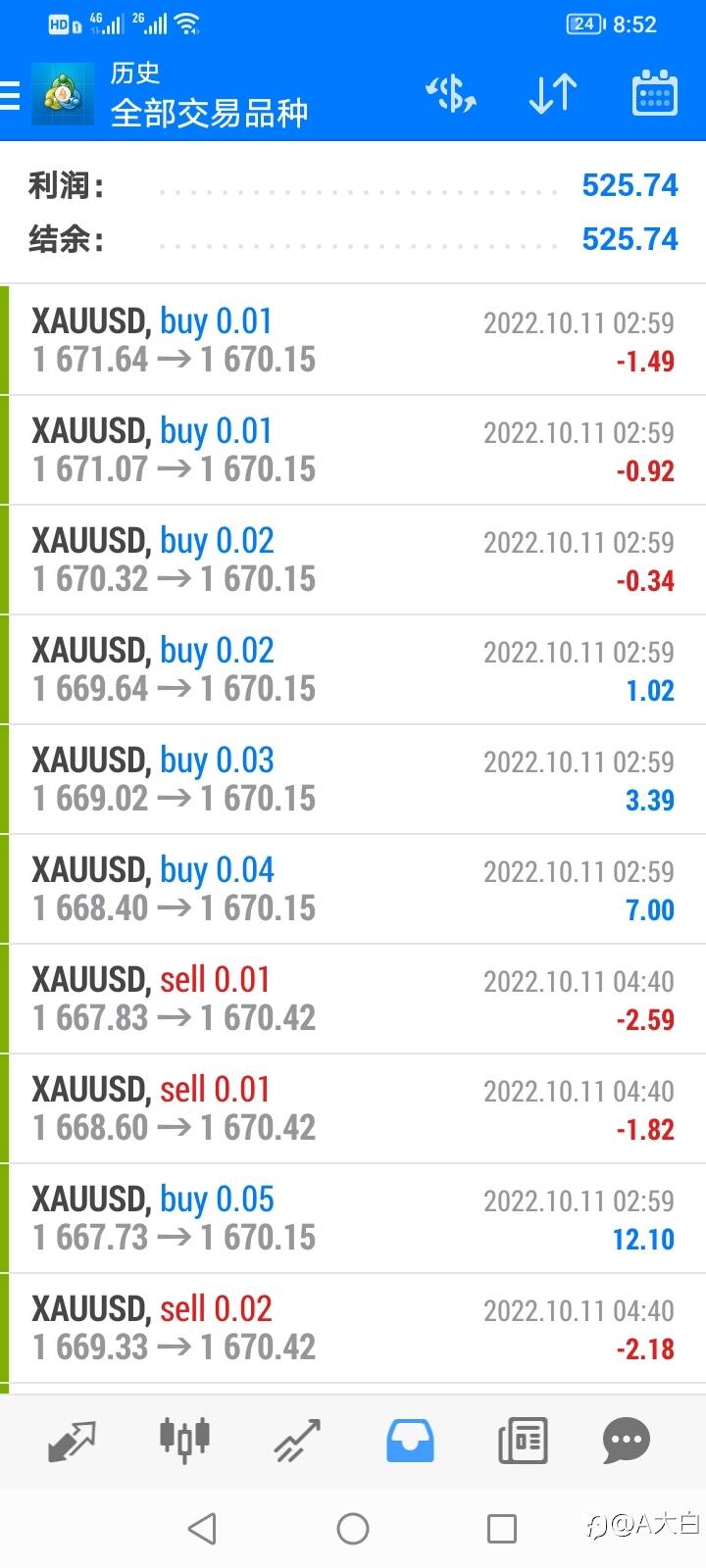Switch to the Quotes tab
This screenshot has width=706, height=1568.
pyautogui.click(x=73, y=1441)
